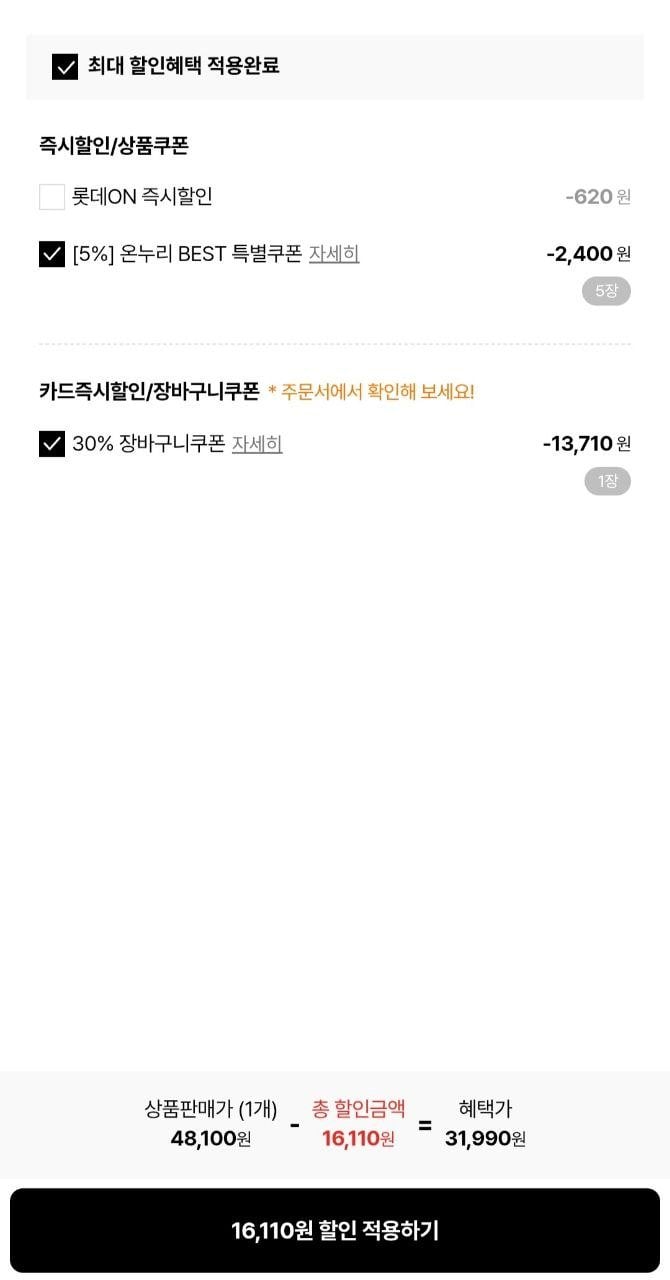Uncheck the 30% 장바구니쿠폰 checkbox
The width and height of the screenshot is (670, 1280).
[x=52, y=443]
